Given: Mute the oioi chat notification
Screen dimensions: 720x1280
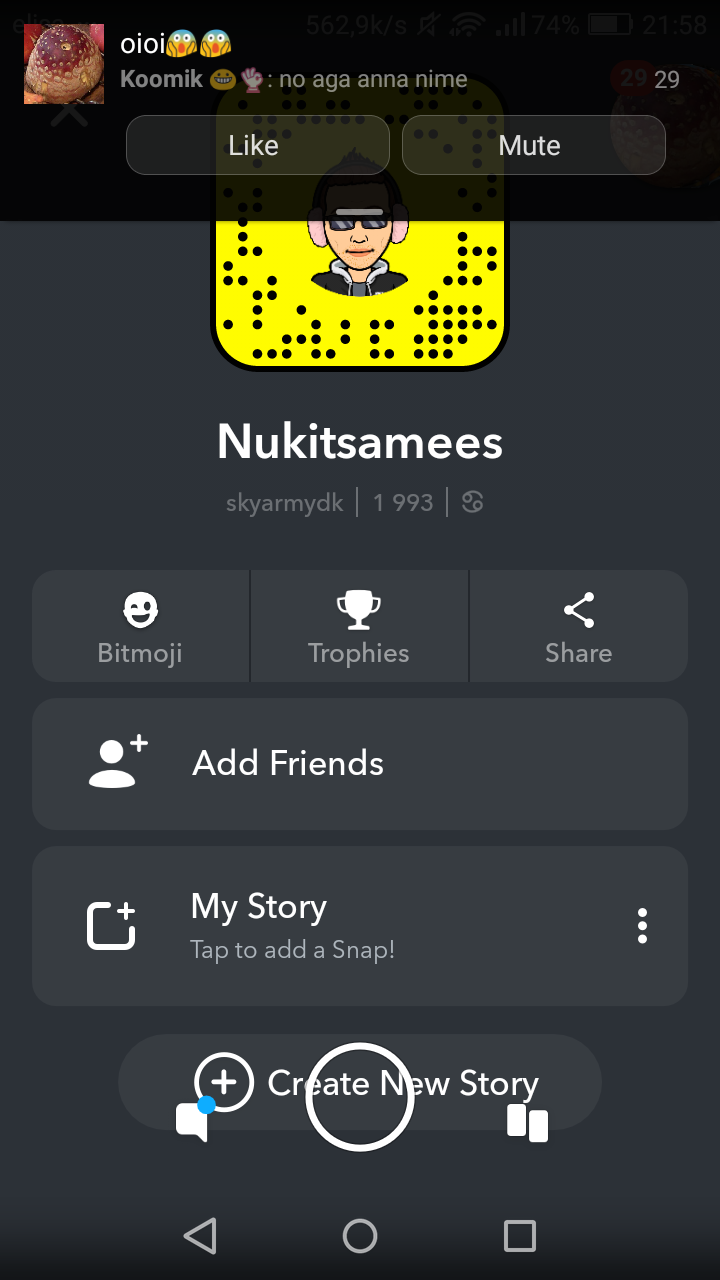Looking at the screenshot, I should (533, 145).
